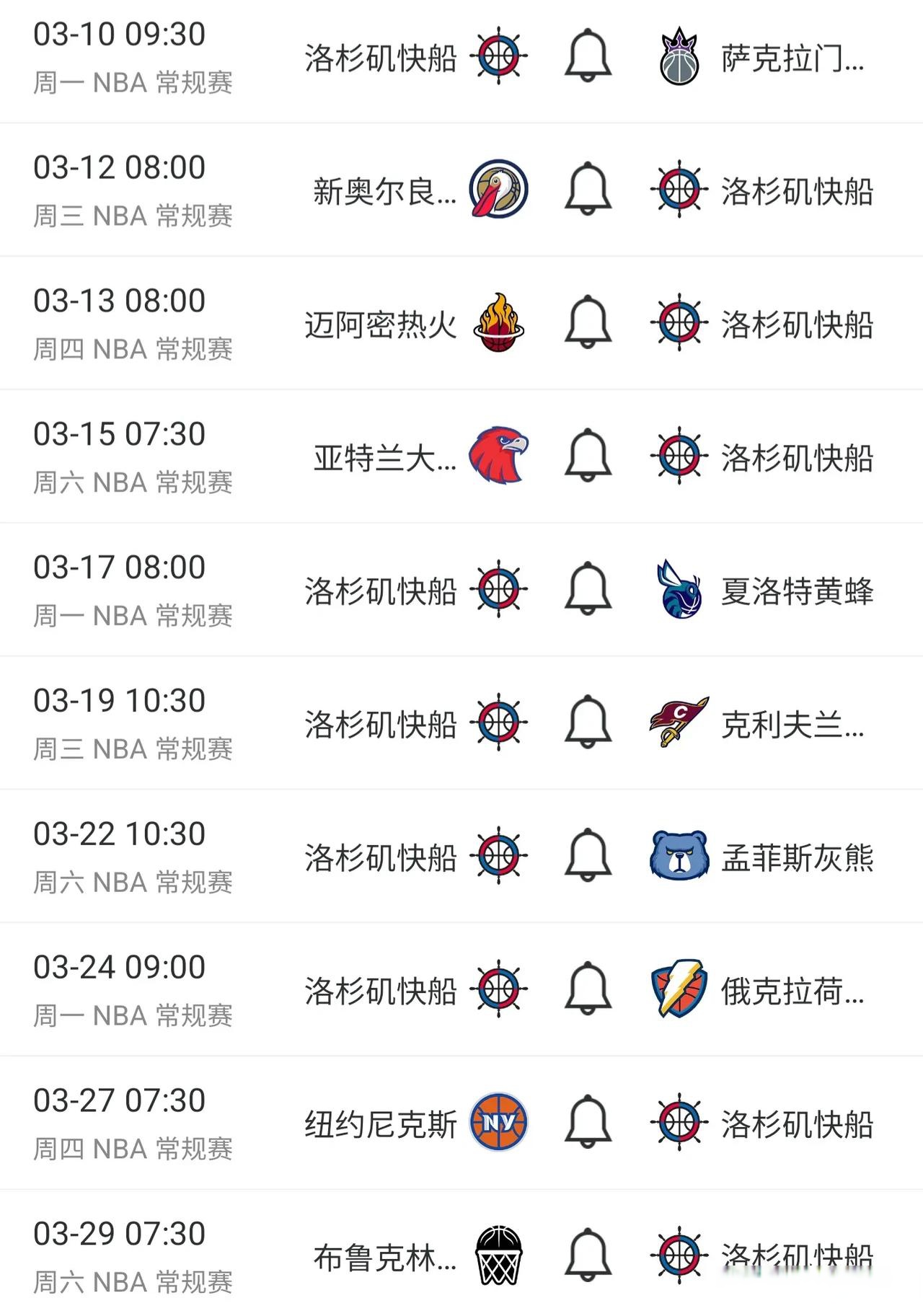Toggle the bell for the 03-22 Grizzlies game
This screenshot has width=923, height=1316.
588,855
